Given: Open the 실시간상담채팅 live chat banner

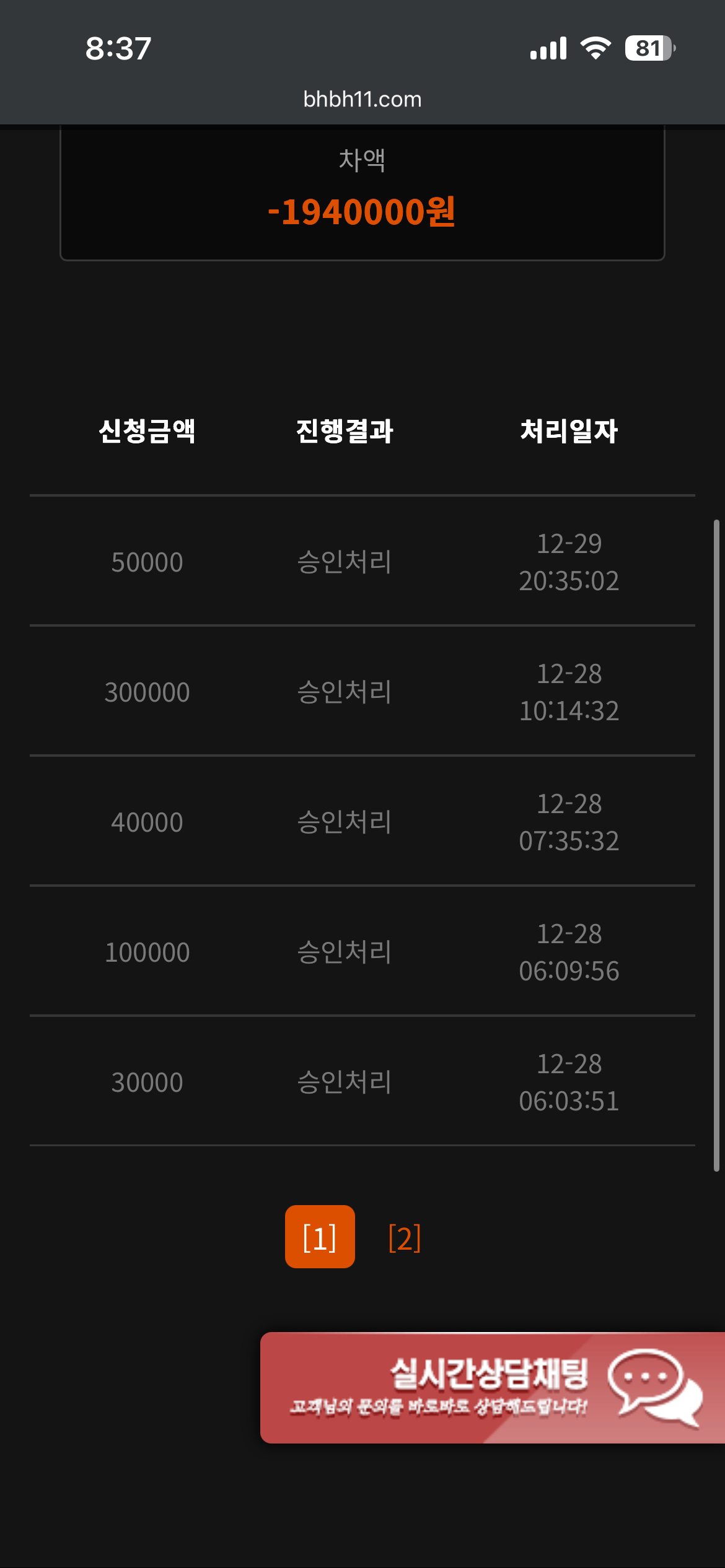Looking at the screenshot, I should pyautogui.click(x=493, y=1388).
